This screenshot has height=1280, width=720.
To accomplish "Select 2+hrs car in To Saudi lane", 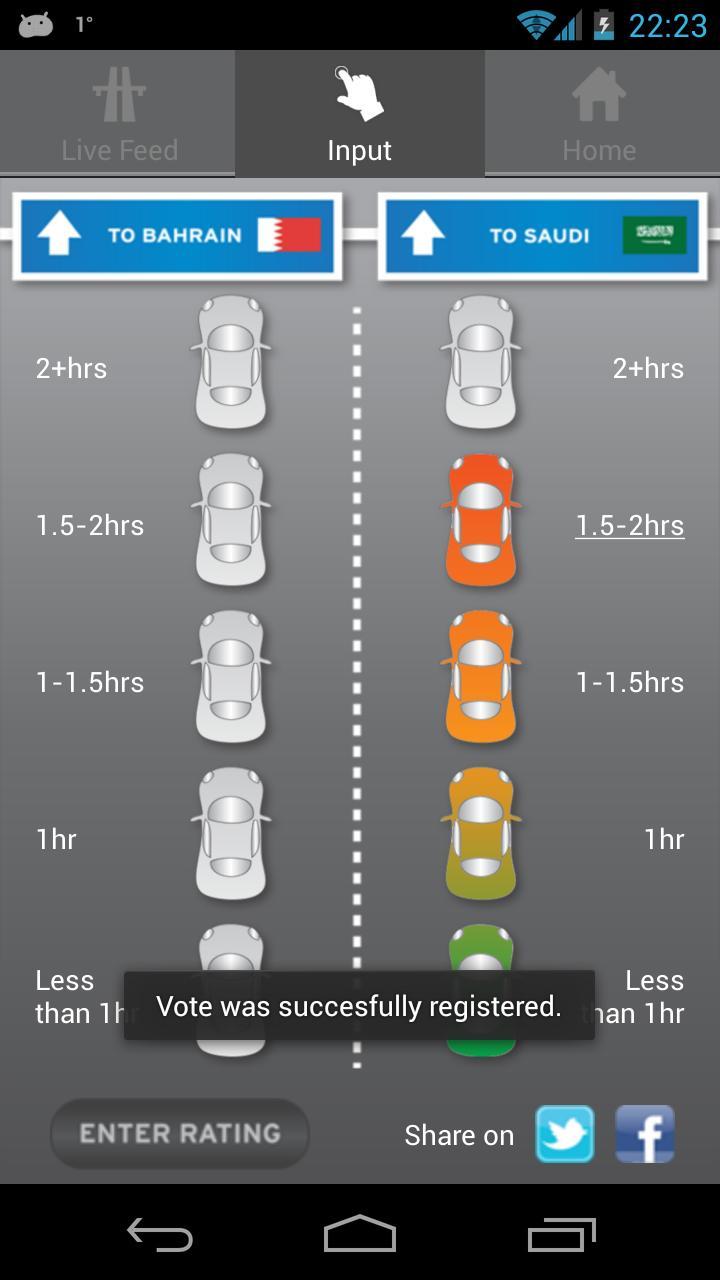I will (481, 363).
